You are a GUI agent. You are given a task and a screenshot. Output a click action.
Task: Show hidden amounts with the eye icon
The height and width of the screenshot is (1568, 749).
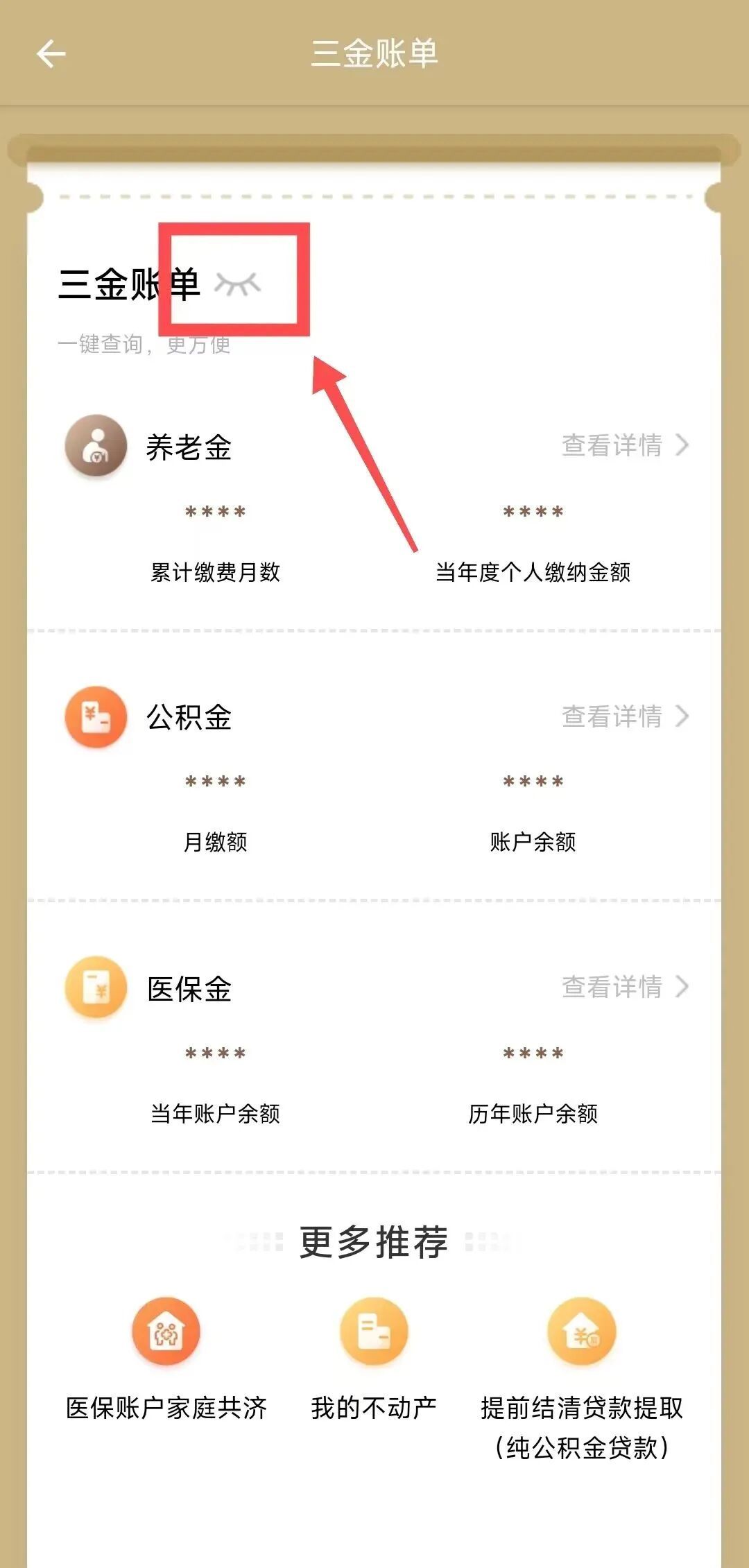(237, 284)
